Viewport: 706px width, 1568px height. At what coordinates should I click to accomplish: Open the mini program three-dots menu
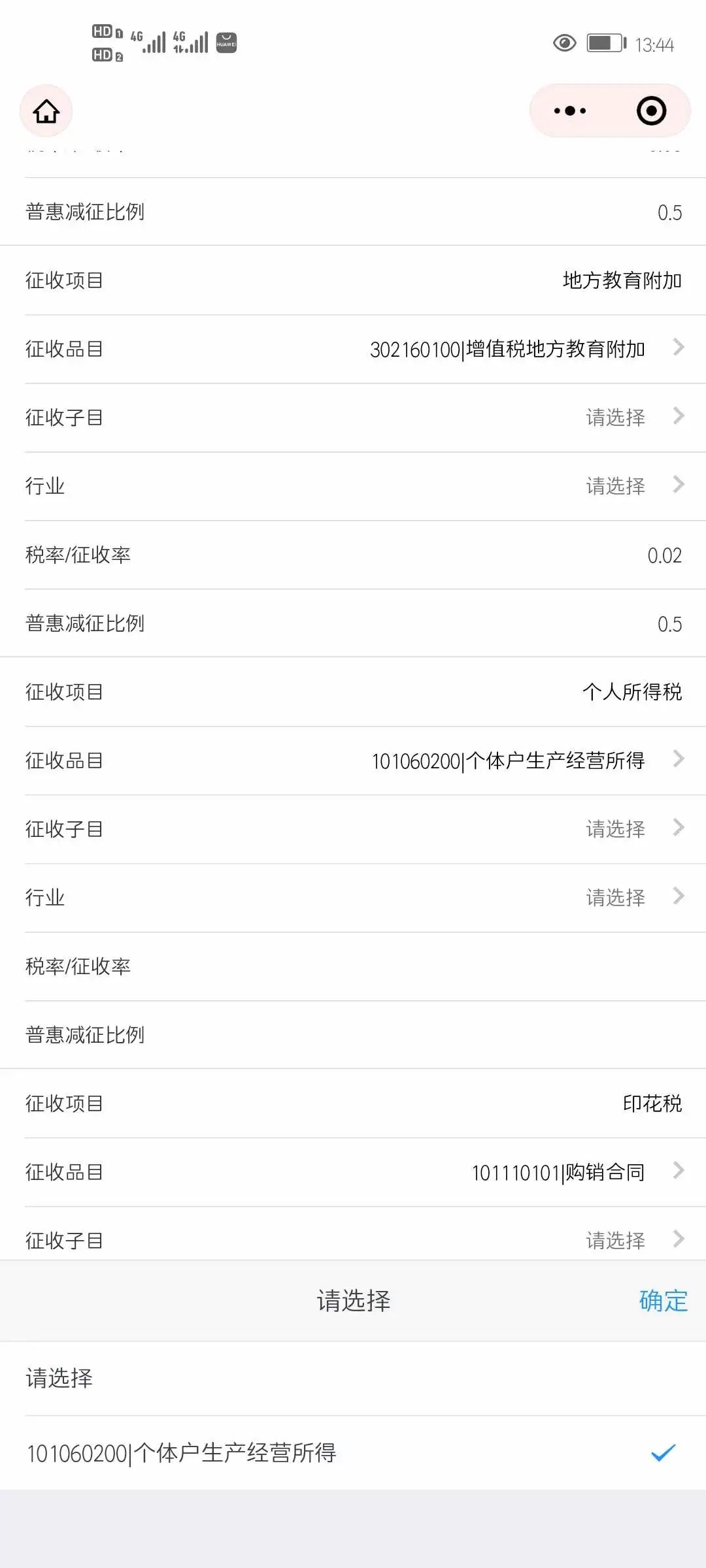[569, 110]
